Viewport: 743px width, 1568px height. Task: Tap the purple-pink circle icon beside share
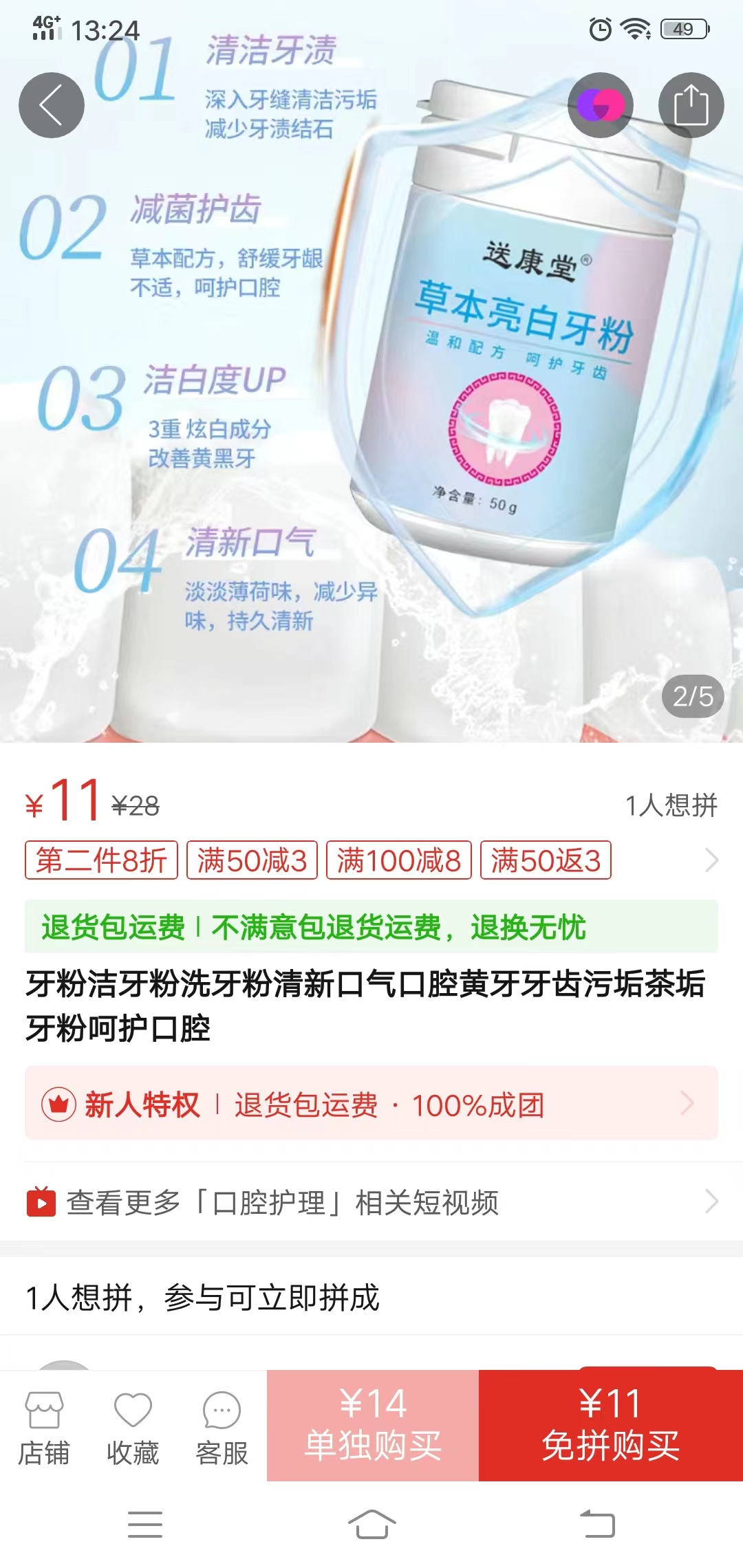(x=600, y=105)
